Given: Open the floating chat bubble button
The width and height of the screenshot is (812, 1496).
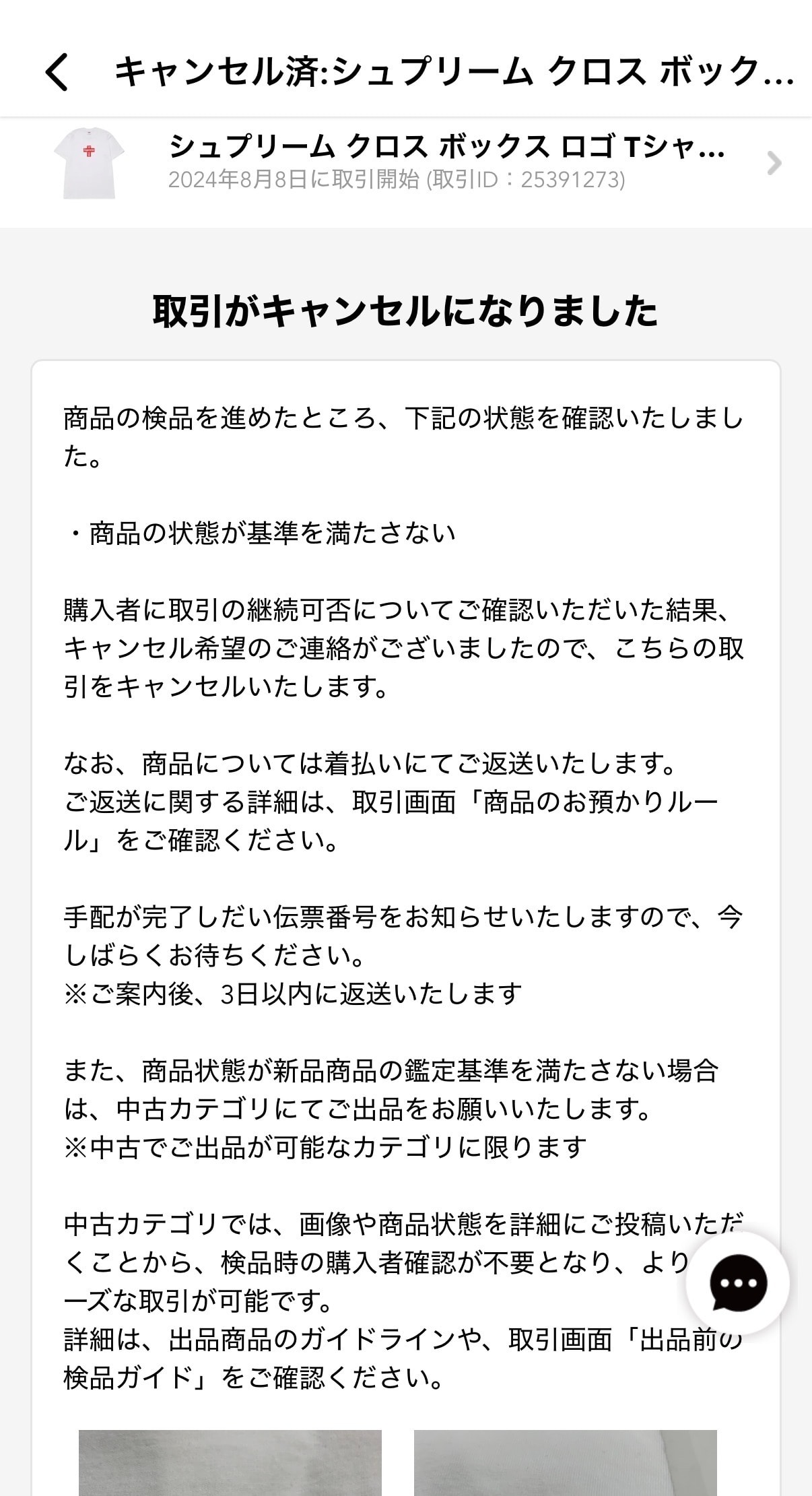Looking at the screenshot, I should 737,1283.
